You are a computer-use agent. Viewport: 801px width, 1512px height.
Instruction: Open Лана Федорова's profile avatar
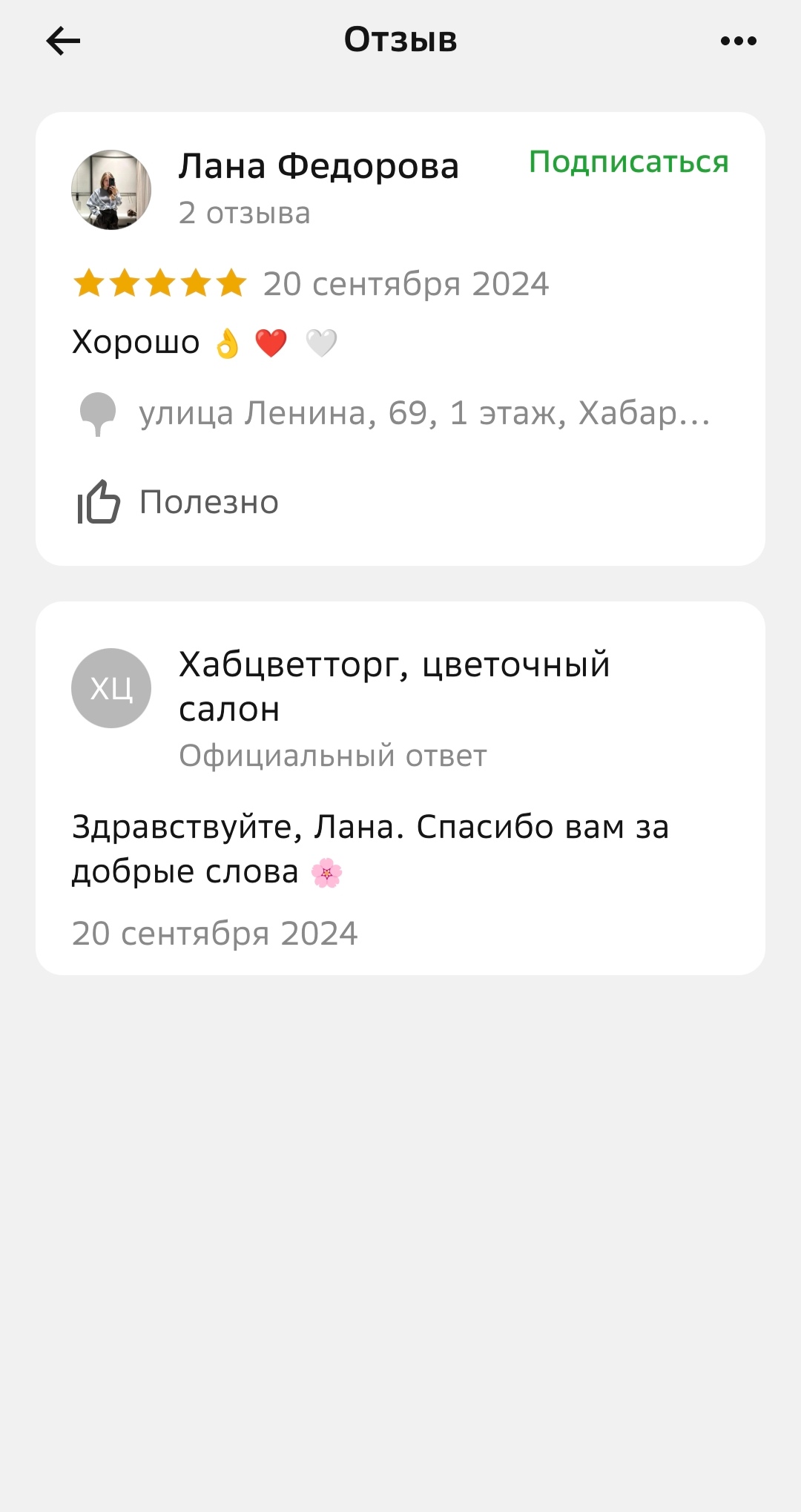pos(111,190)
